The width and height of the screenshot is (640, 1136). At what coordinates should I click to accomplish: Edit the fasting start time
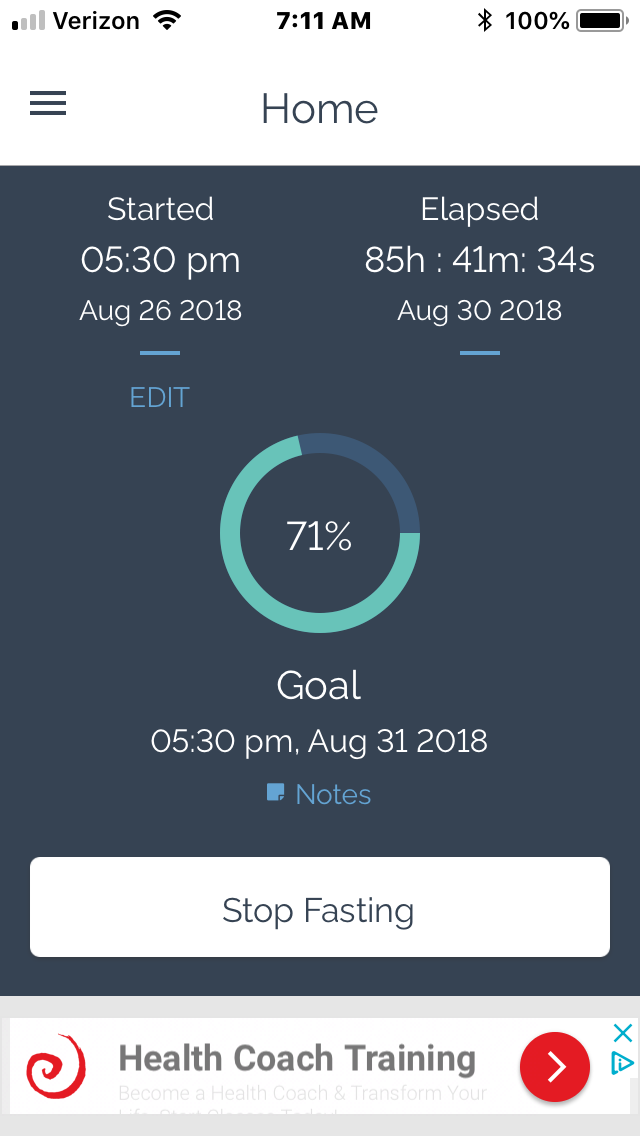coord(159,397)
